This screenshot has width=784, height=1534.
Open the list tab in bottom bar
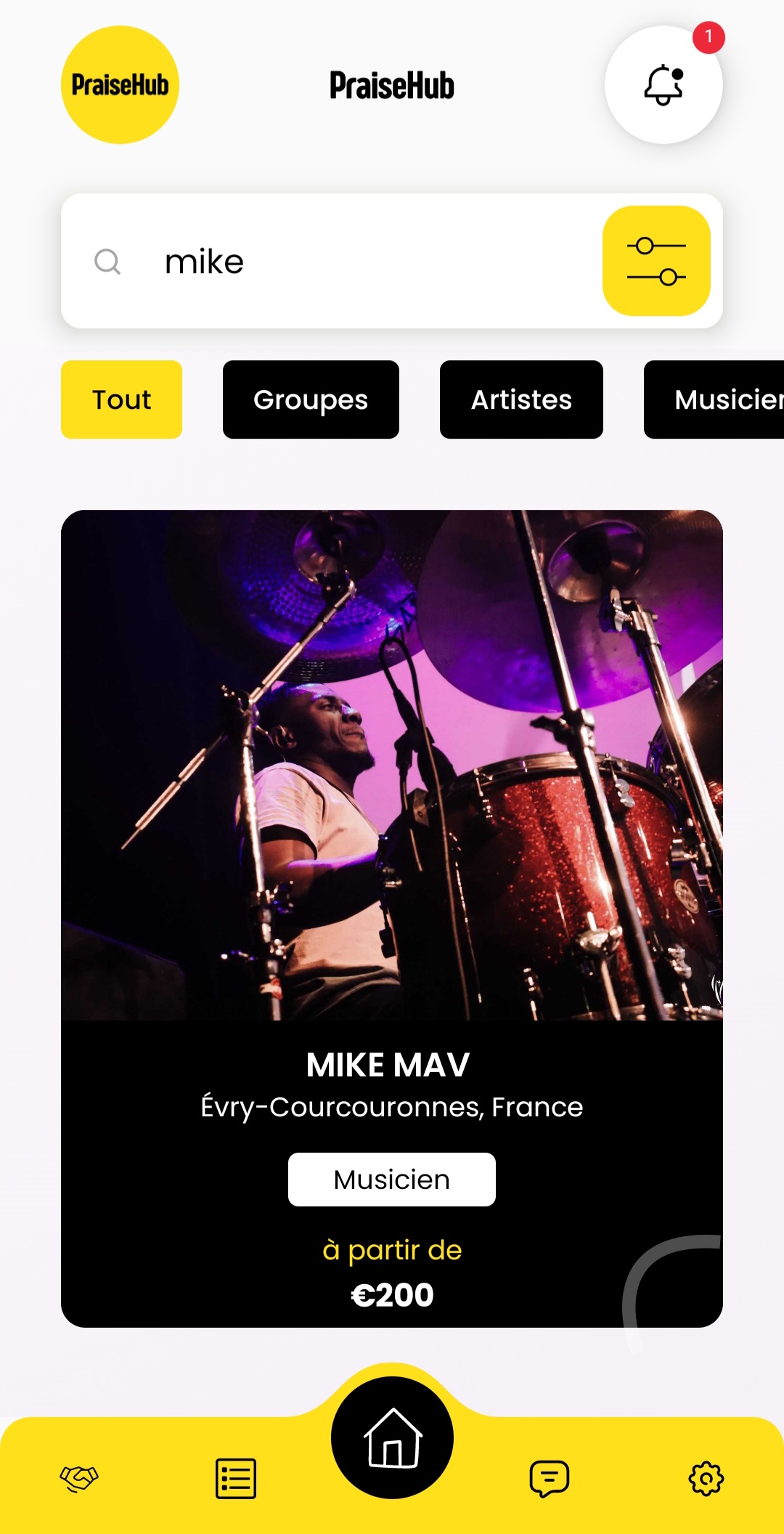tap(236, 1478)
